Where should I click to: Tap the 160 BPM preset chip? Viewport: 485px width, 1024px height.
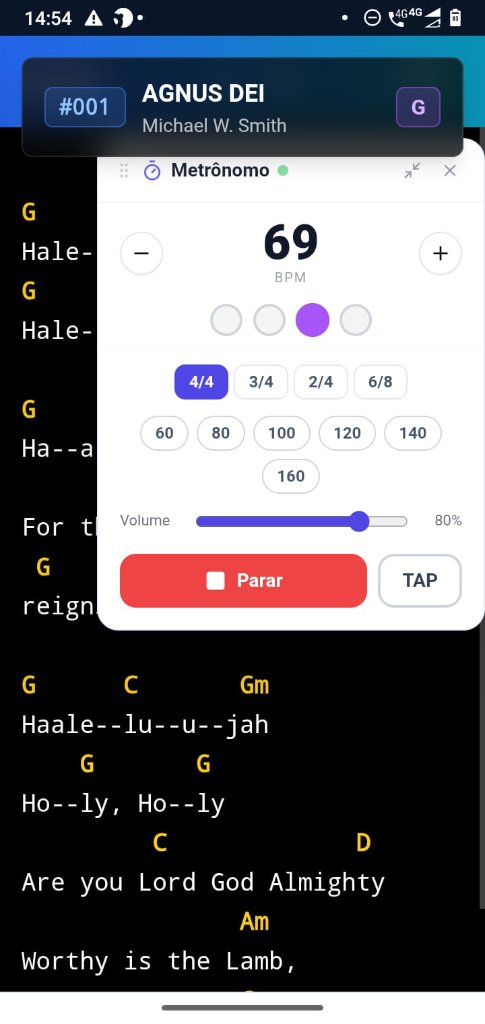(x=291, y=476)
